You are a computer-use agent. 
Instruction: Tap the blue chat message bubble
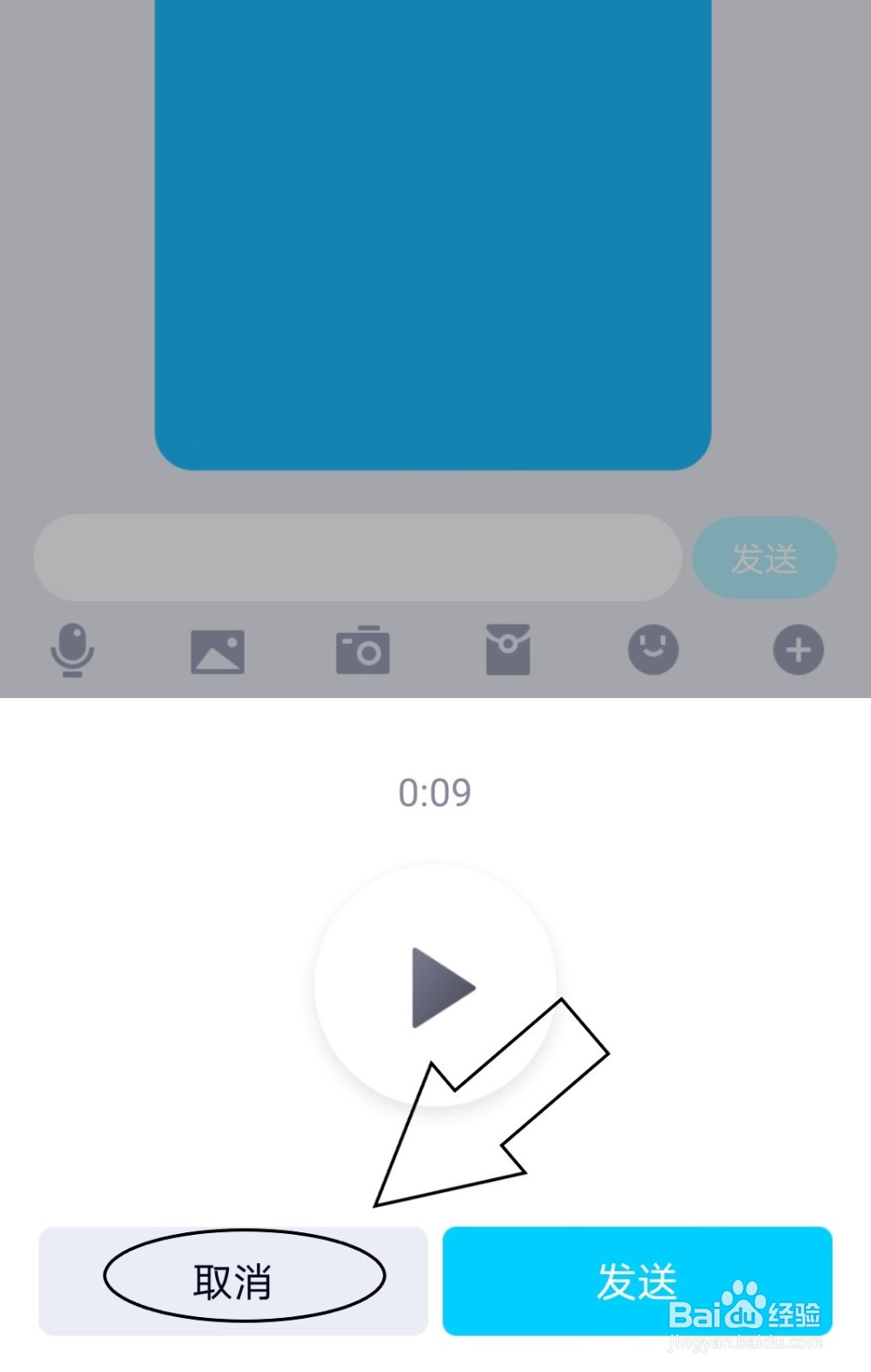coord(432,232)
